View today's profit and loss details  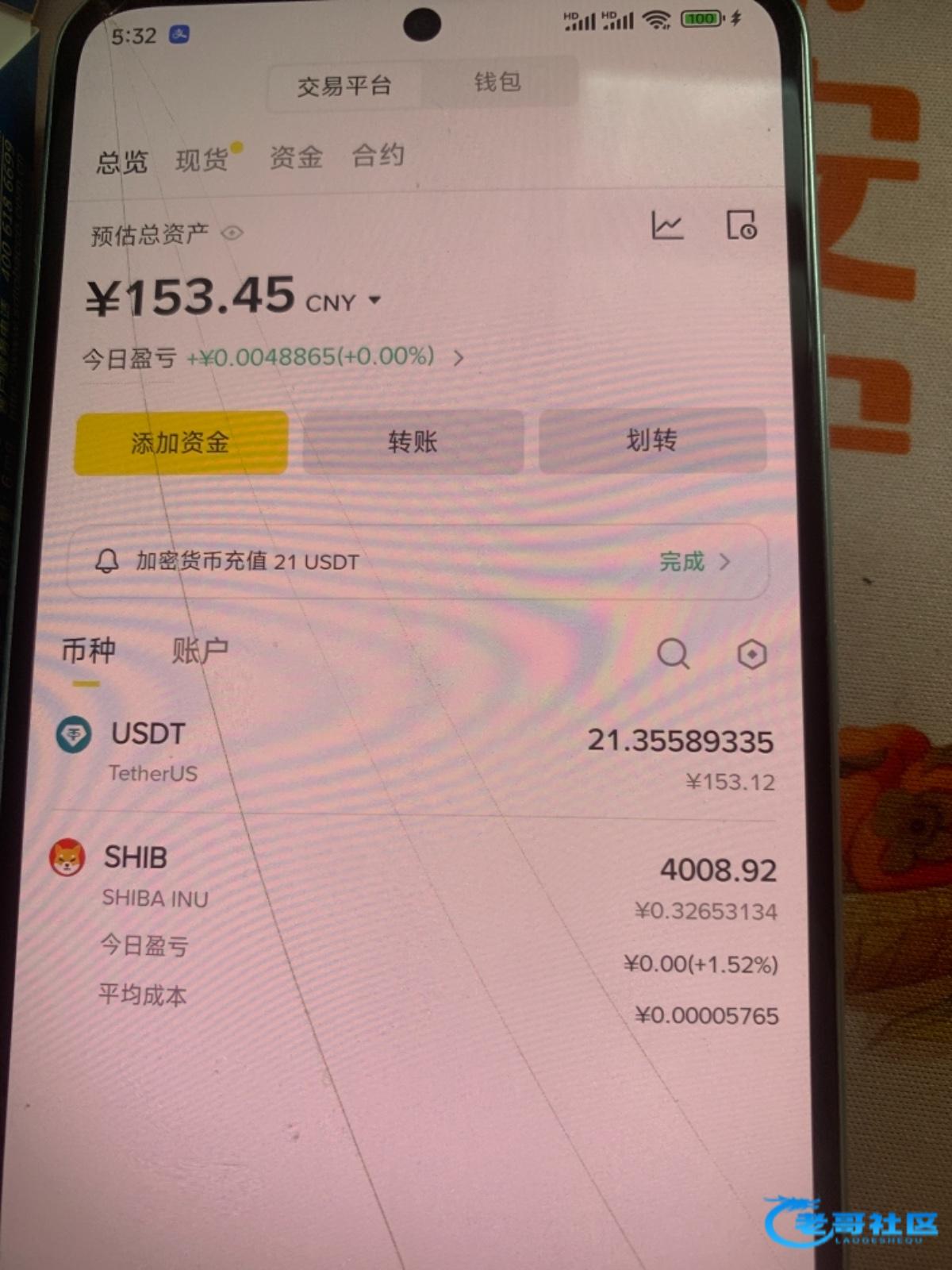point(458,358)
